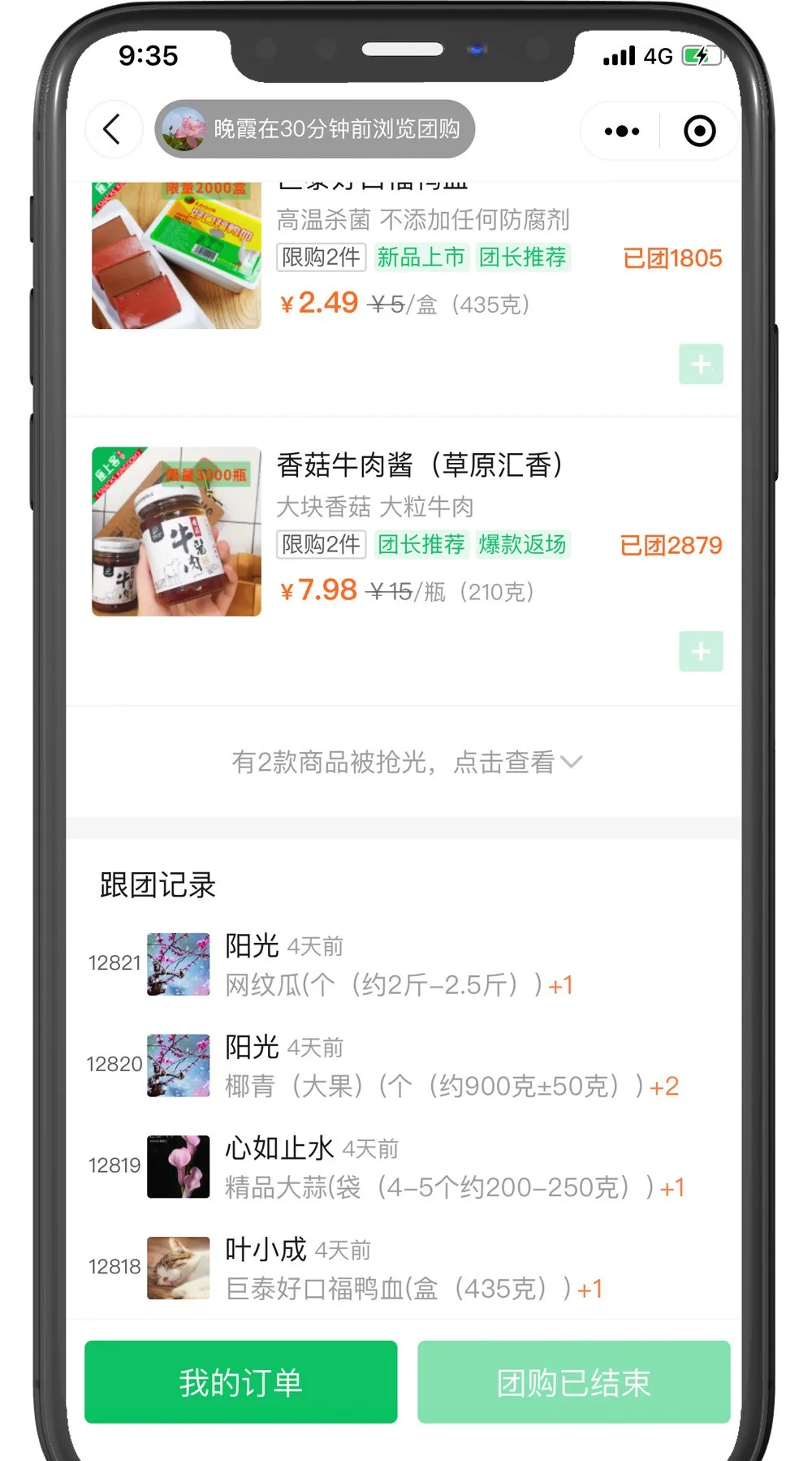The image size is (812, 1461).
Task: Add 香菇牛肉酱 to the cart with plus
Action: click(701, 651)
